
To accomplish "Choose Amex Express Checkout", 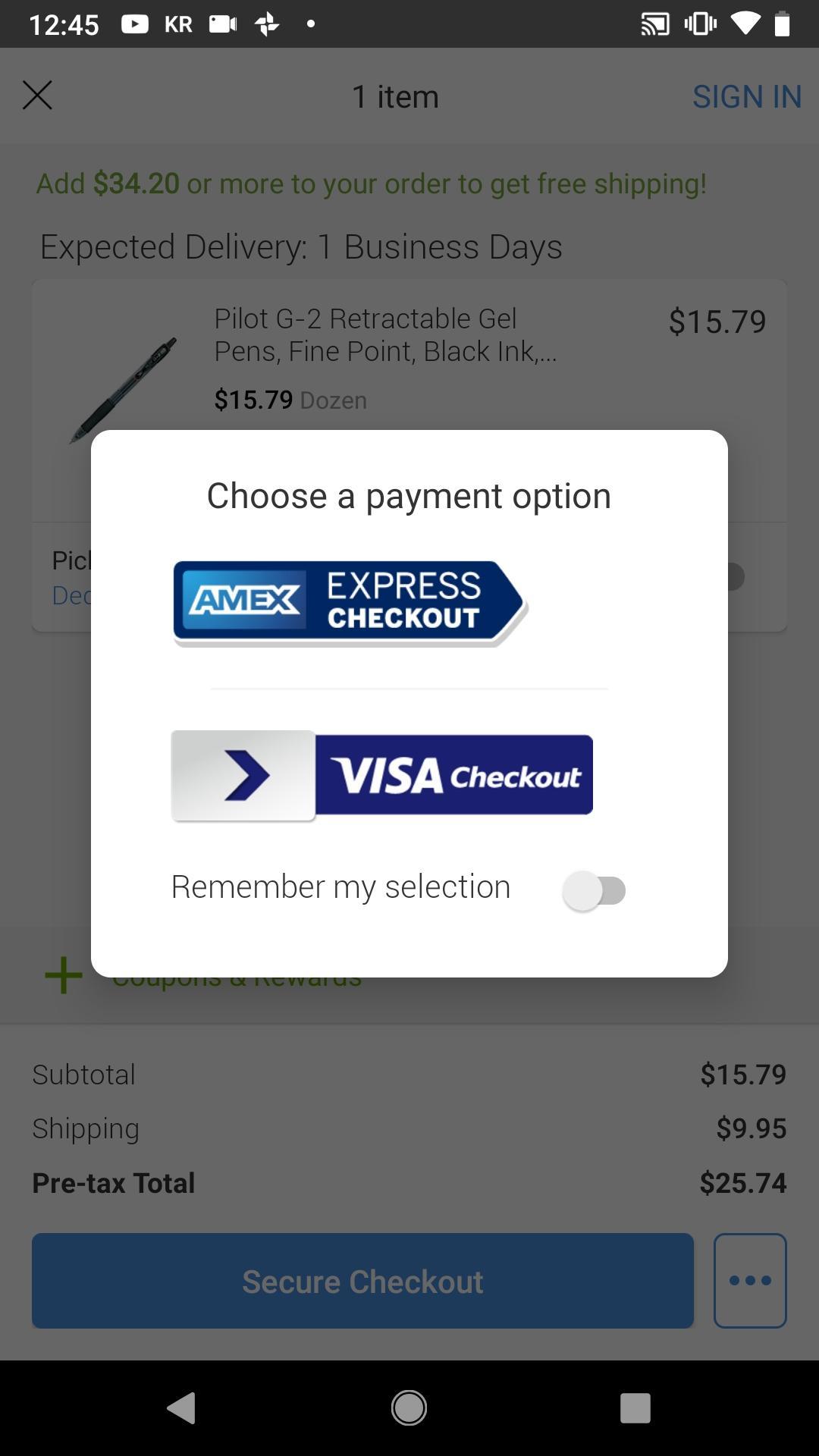I will tap(350, 604).
